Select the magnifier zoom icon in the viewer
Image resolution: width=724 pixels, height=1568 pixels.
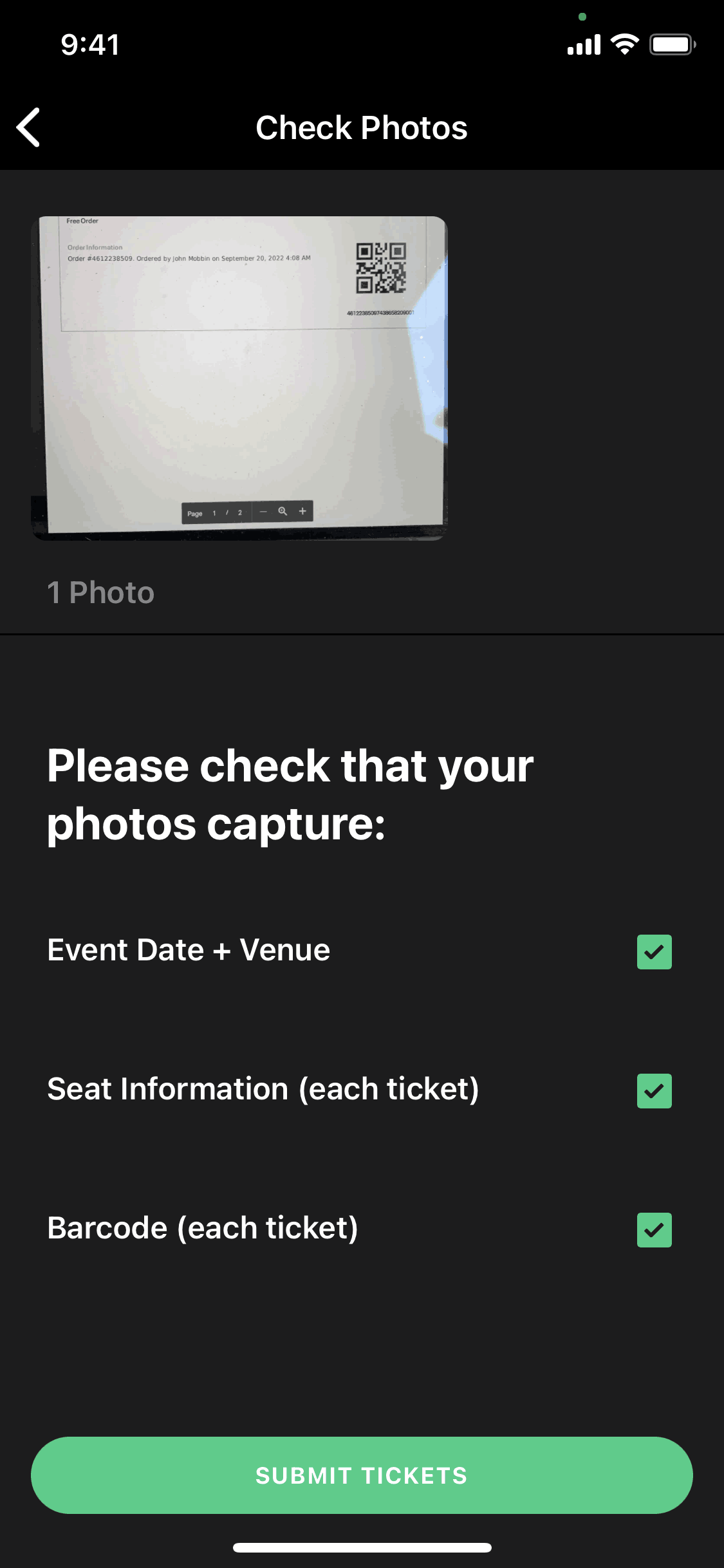pos(283,512)
